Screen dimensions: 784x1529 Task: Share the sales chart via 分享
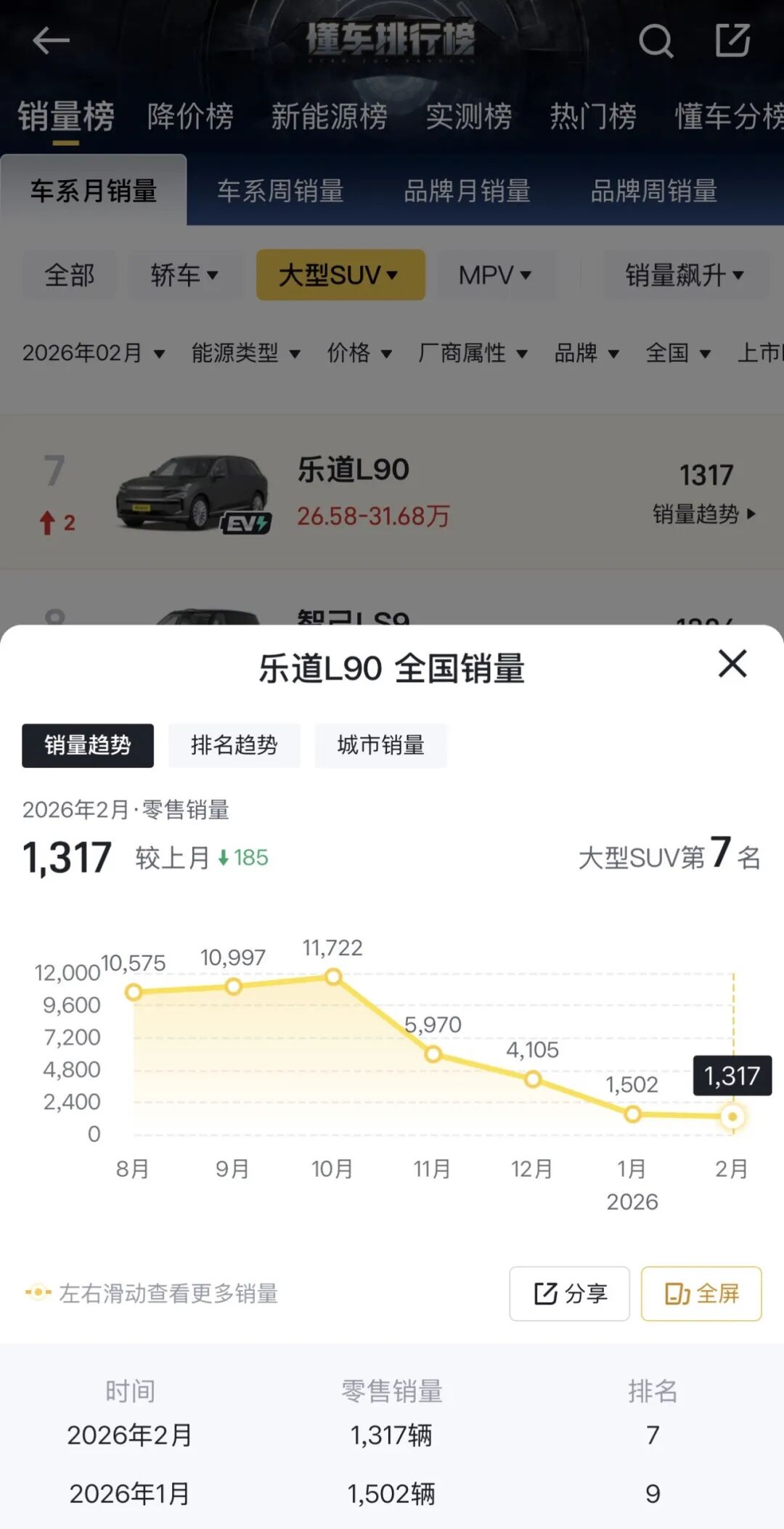point(569,1294)
